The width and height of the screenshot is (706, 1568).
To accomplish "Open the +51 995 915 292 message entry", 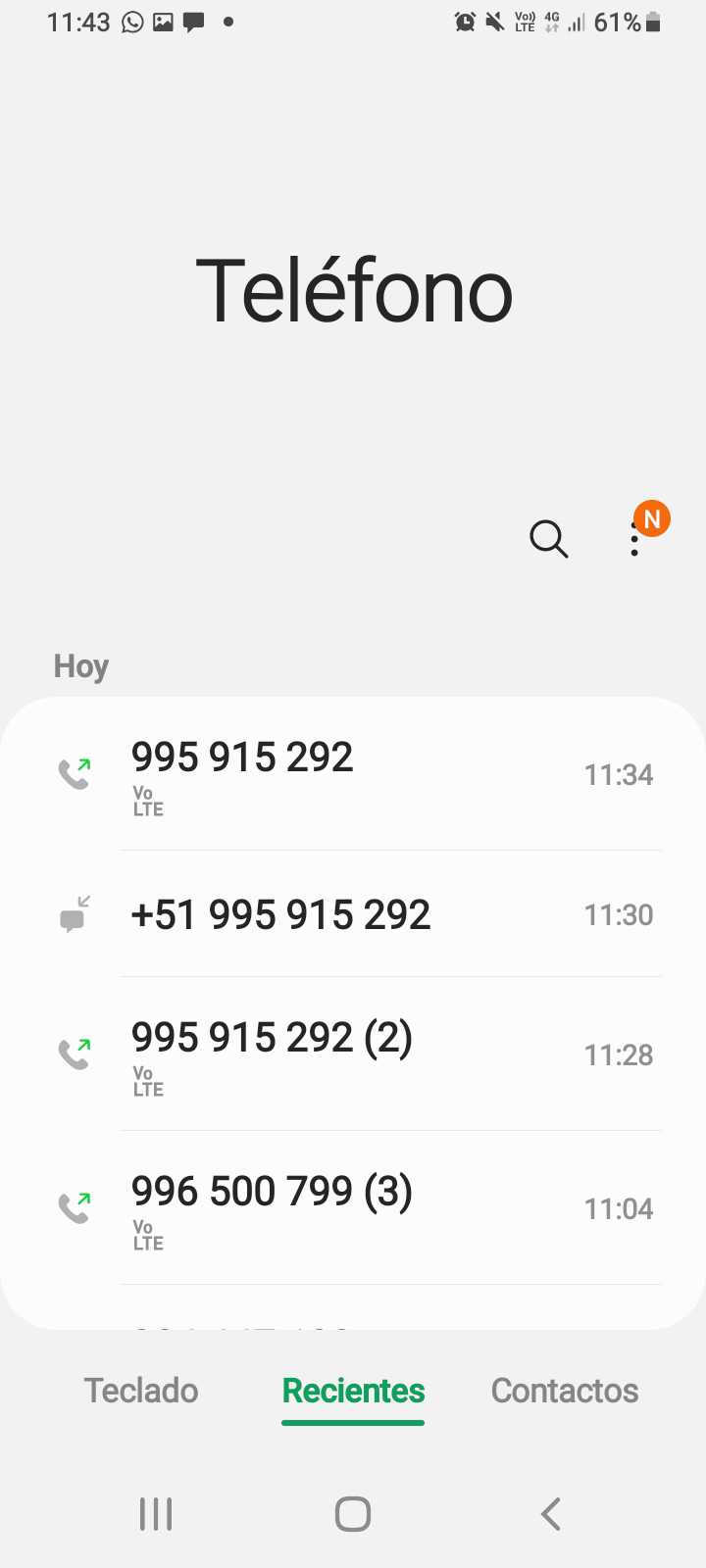I will 353,914.
